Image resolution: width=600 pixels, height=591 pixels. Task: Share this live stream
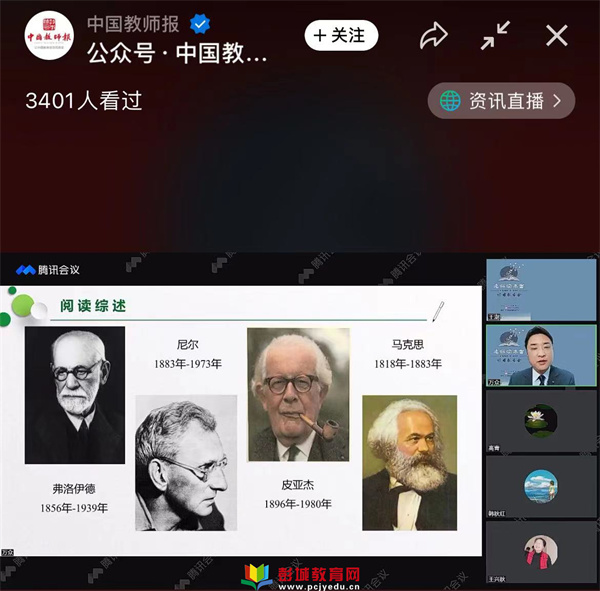(433, 36)
